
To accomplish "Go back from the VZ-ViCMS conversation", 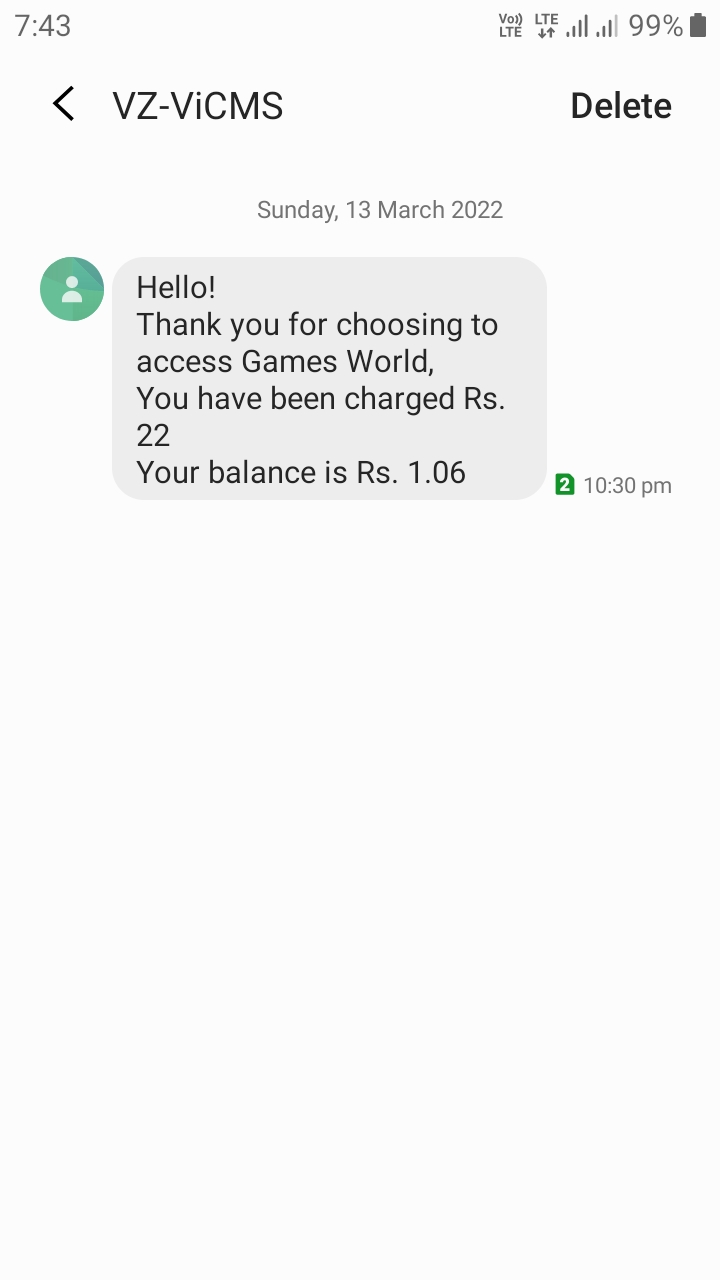I will click(64, 105).
